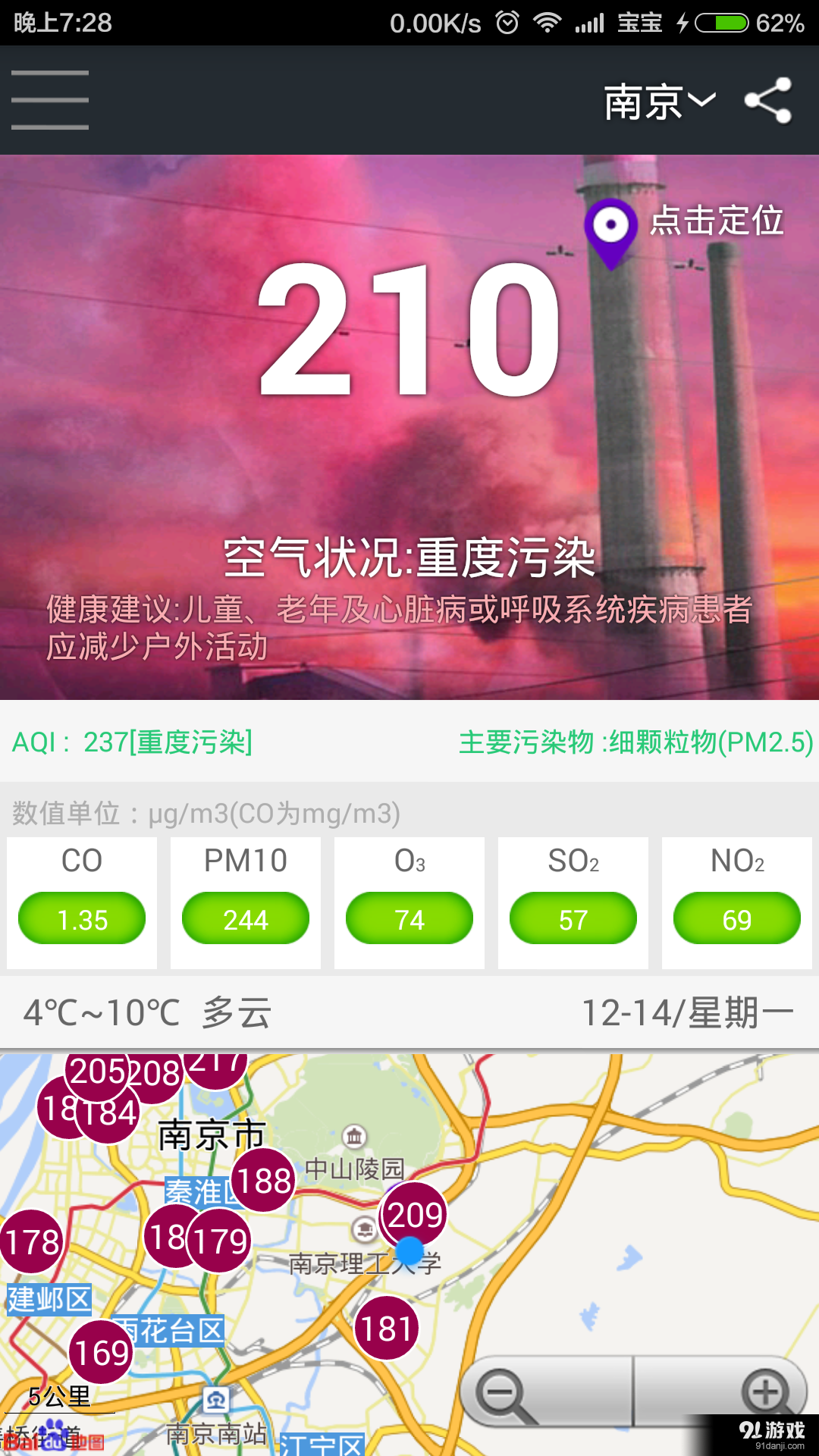The height and width of the screenshot is (1456, 819).
Task: Tap the 中山陵园 landmark icon on map
Action: 353,1136
